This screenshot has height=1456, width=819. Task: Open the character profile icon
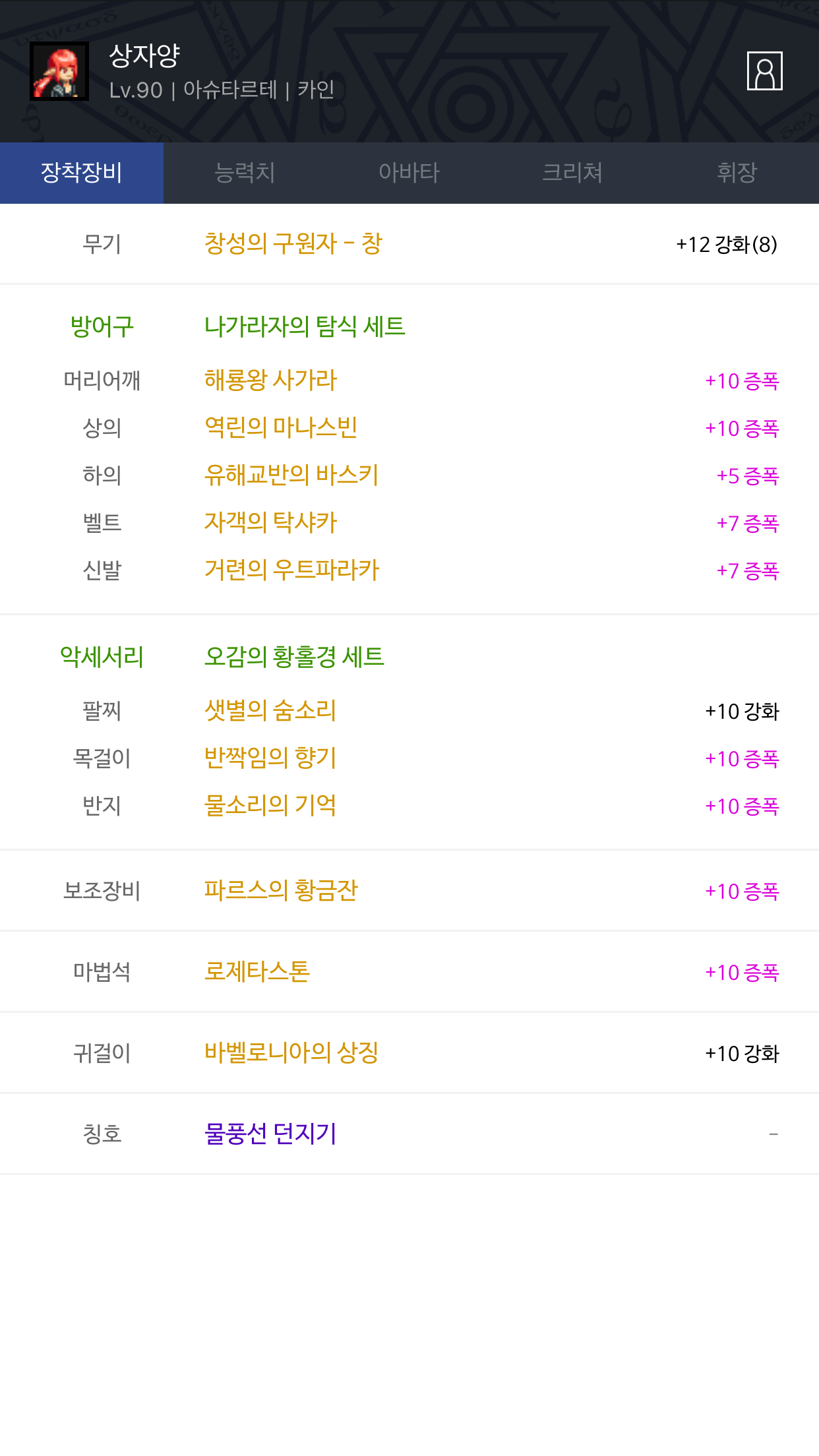click(764, 71)
